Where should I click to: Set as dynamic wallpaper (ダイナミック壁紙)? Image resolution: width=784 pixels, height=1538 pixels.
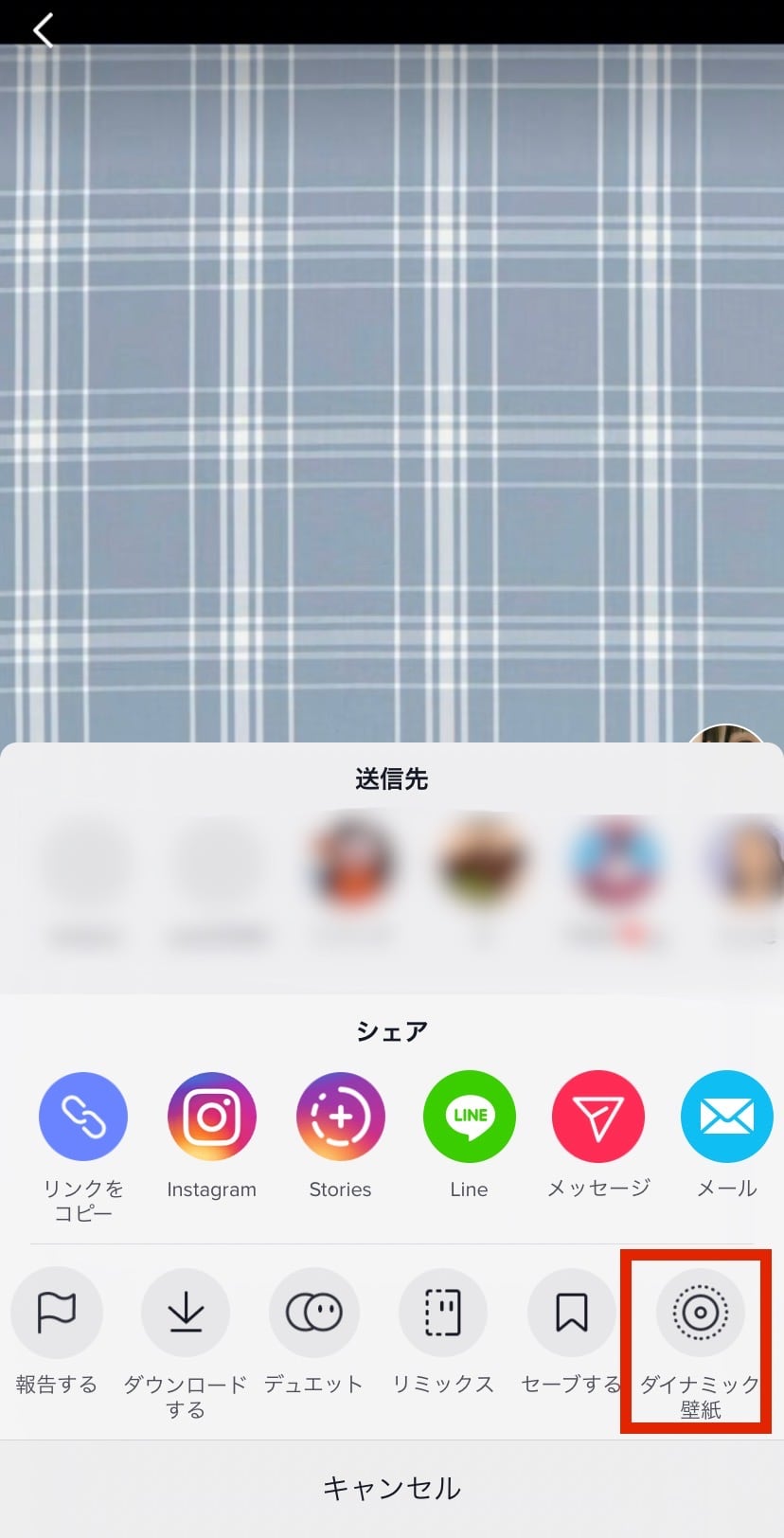[x=701, y=1313]
